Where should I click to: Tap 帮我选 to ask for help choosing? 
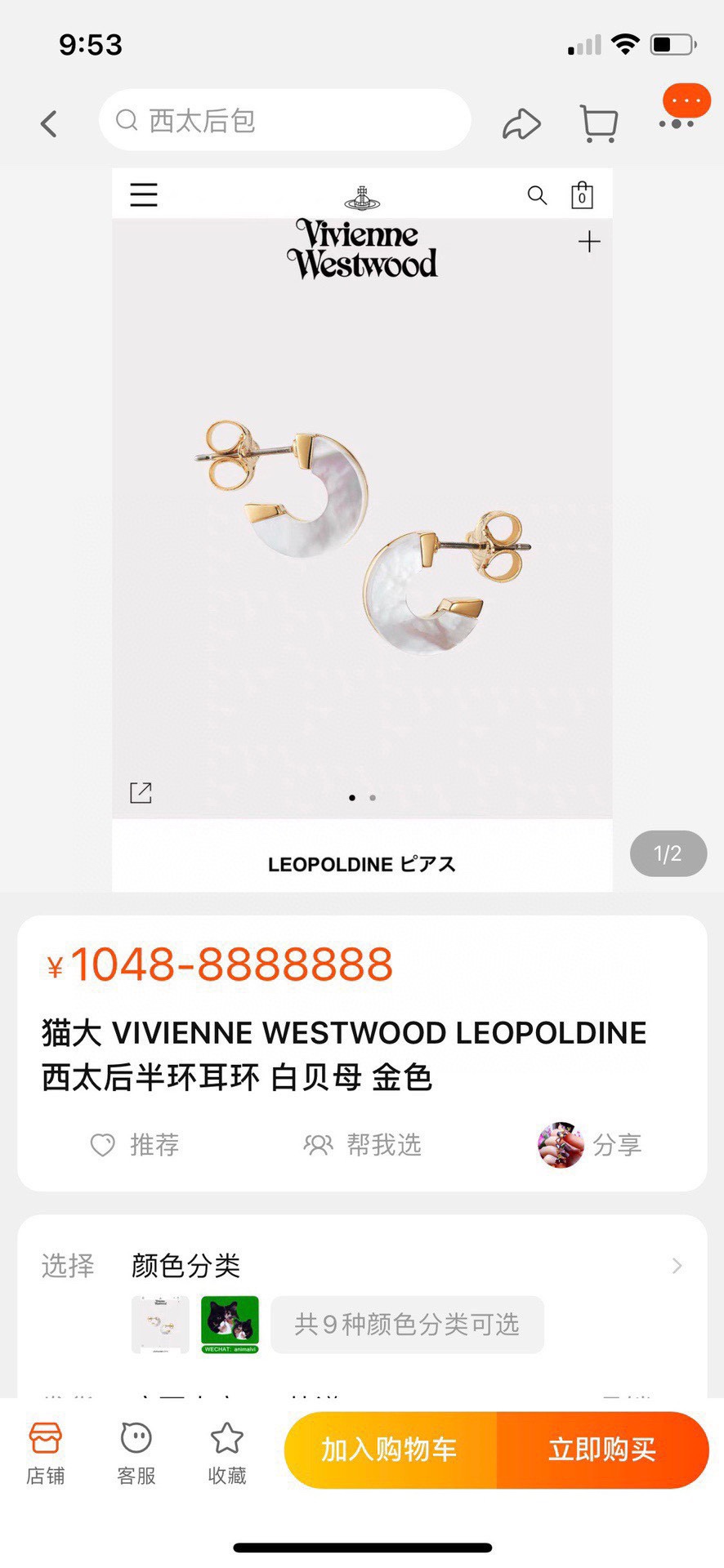362,1145
